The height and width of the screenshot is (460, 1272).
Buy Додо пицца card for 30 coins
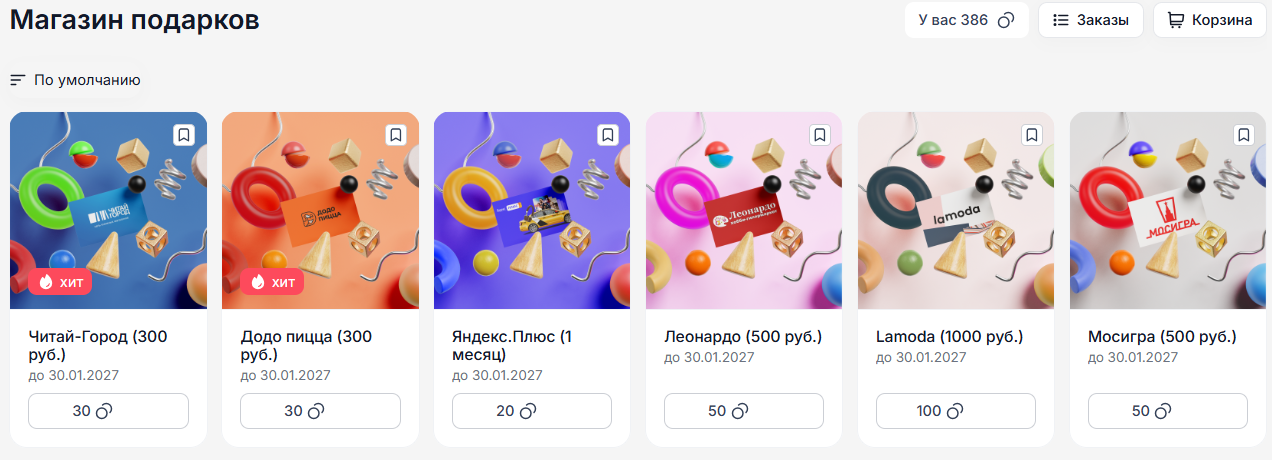(x=320, y=411)
